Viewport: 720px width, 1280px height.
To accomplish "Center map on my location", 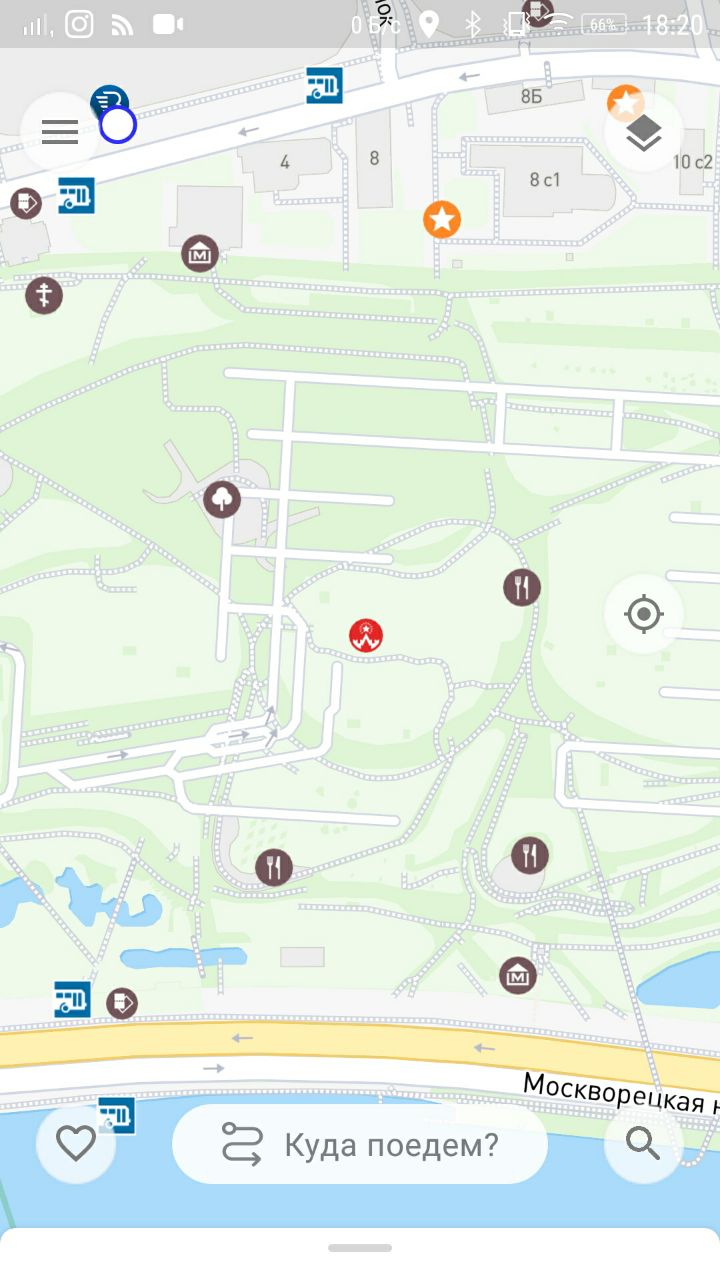I will (x=643, y=614).
